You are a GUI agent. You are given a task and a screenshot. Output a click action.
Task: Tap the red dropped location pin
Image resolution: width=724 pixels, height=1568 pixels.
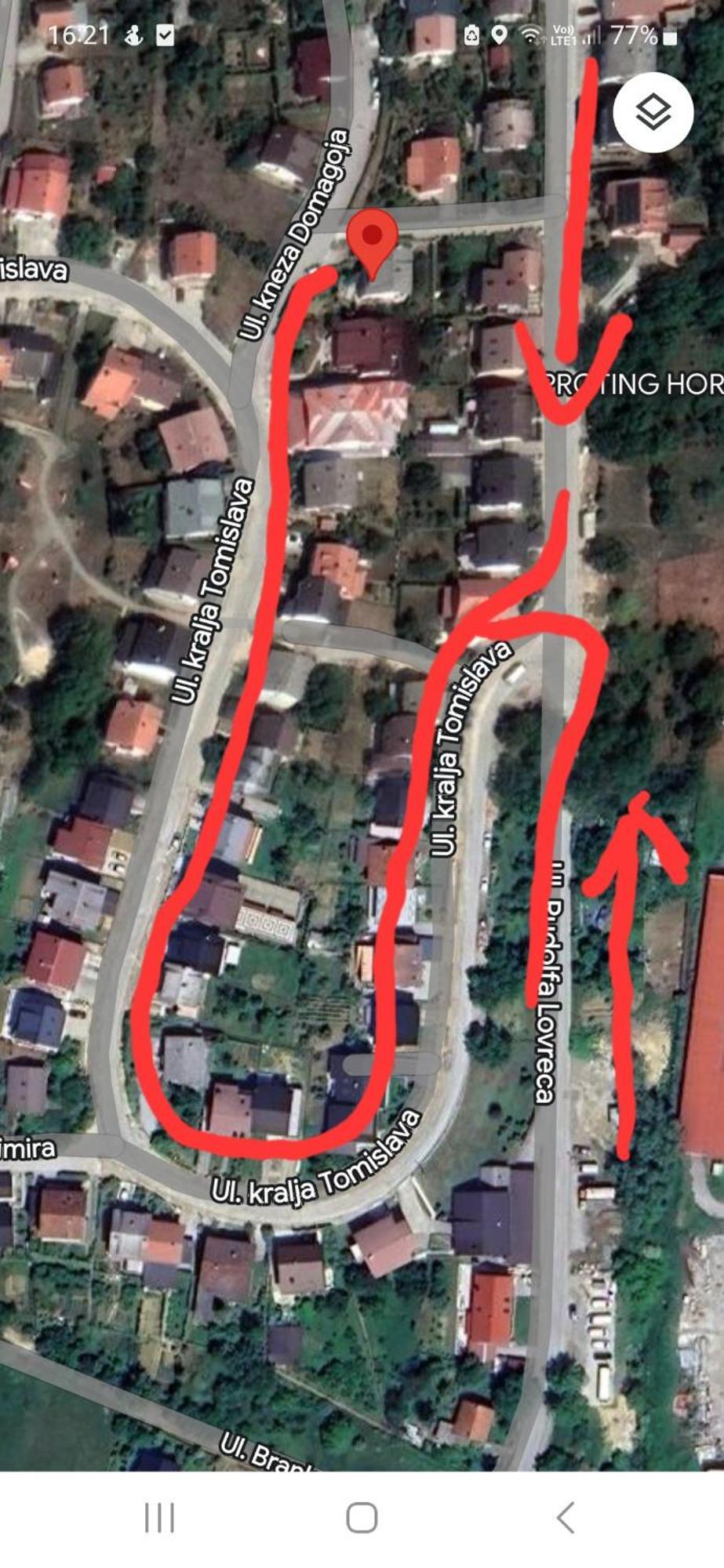click(x=372, y=239)
